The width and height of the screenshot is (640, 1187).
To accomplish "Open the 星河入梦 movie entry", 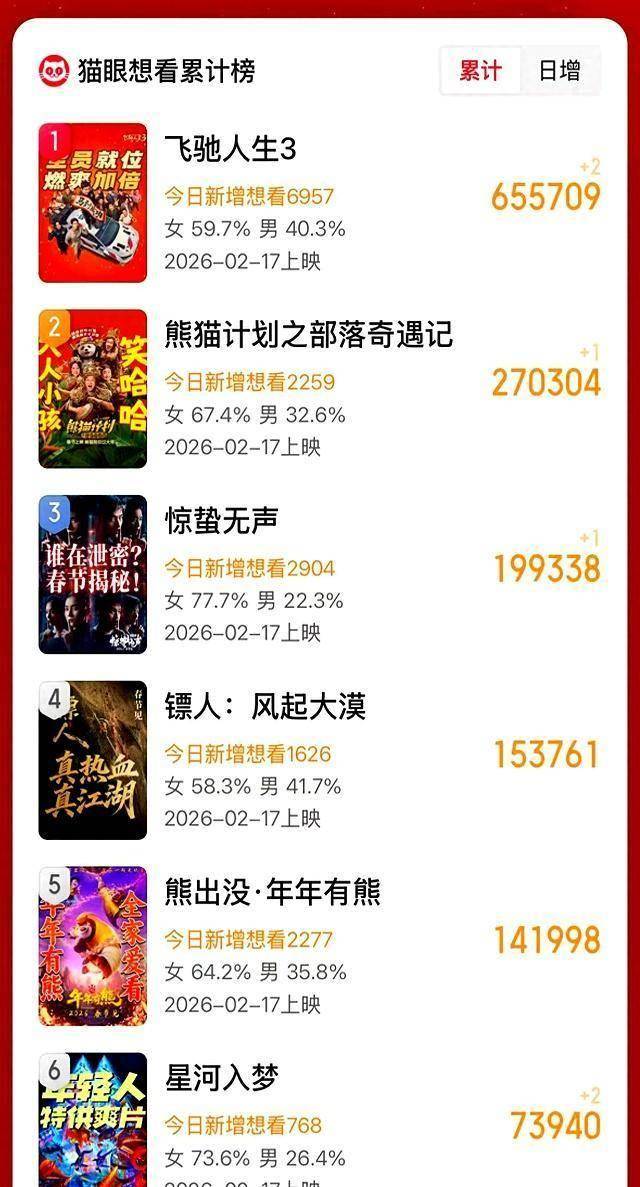I will coord(222,1078).
